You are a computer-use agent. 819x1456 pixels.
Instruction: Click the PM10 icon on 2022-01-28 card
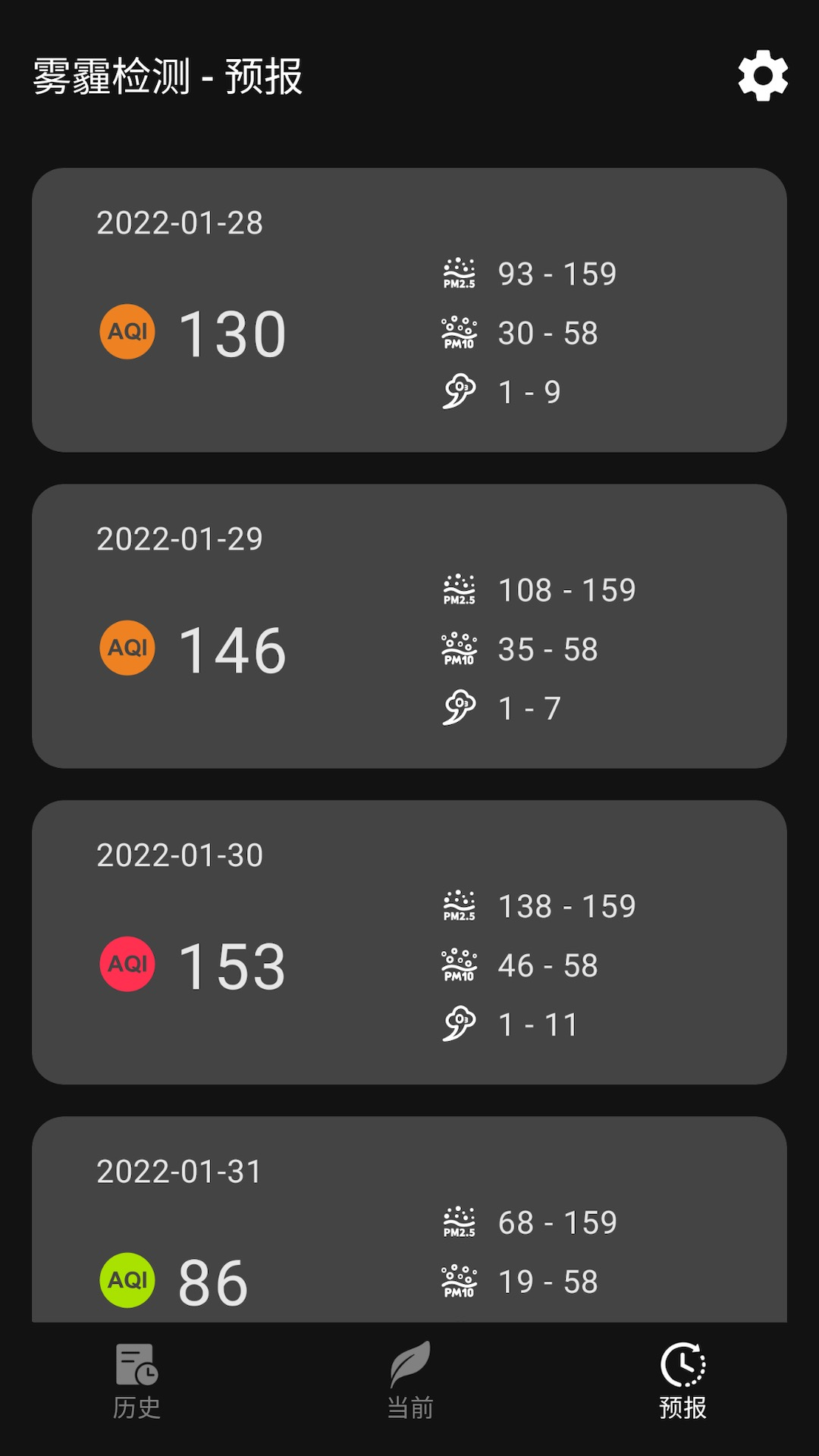click(x=458, y=334)
